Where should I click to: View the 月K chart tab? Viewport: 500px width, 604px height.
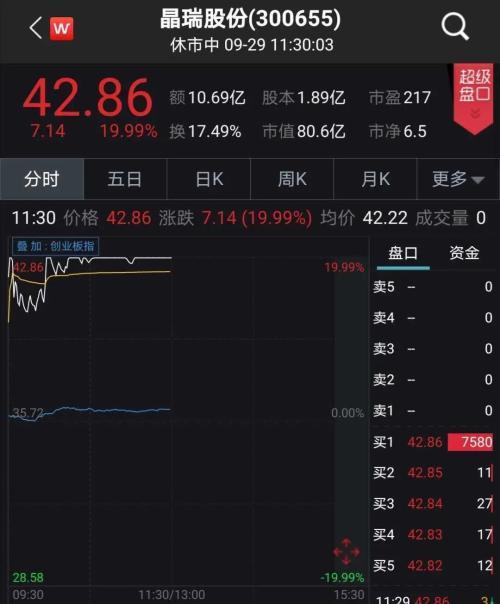375,179
